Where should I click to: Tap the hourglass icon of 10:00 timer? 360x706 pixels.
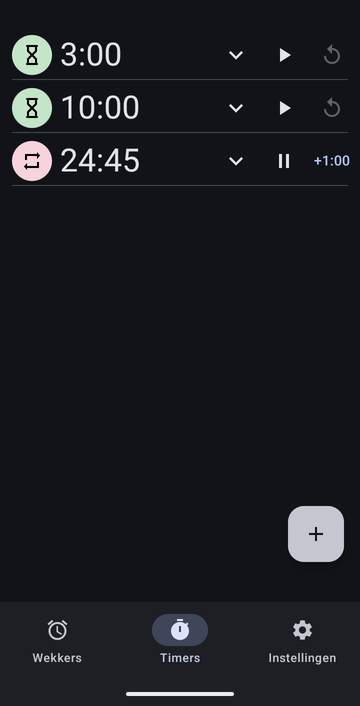point(32,108)
